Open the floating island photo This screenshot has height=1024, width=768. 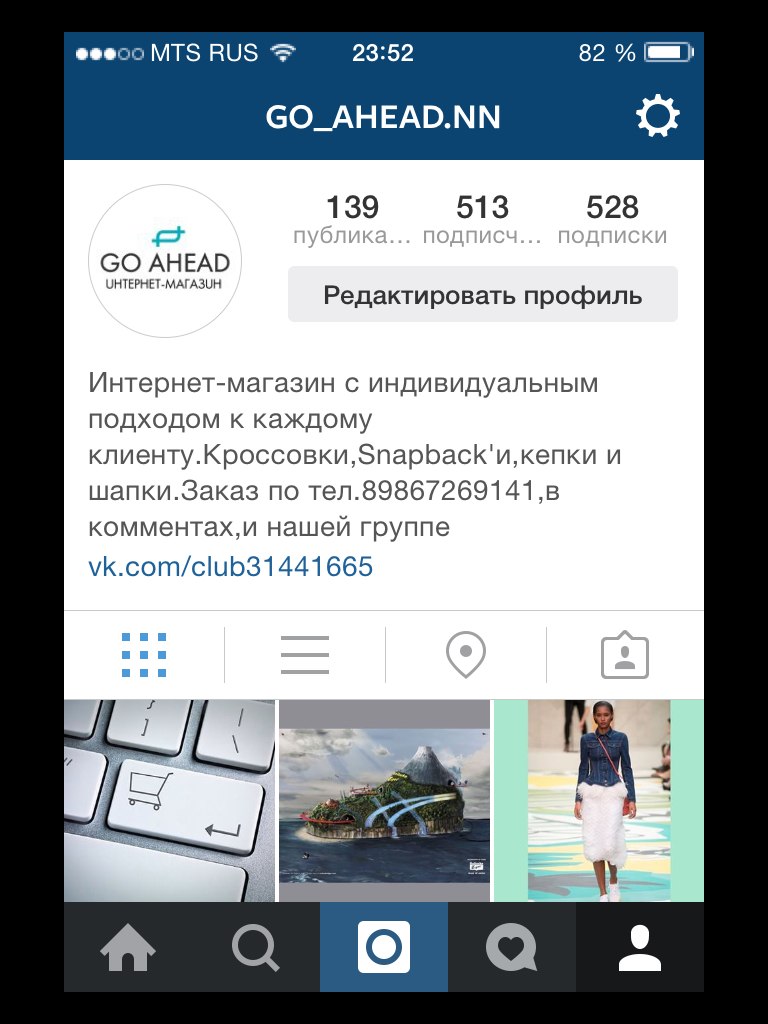[384, 800]
